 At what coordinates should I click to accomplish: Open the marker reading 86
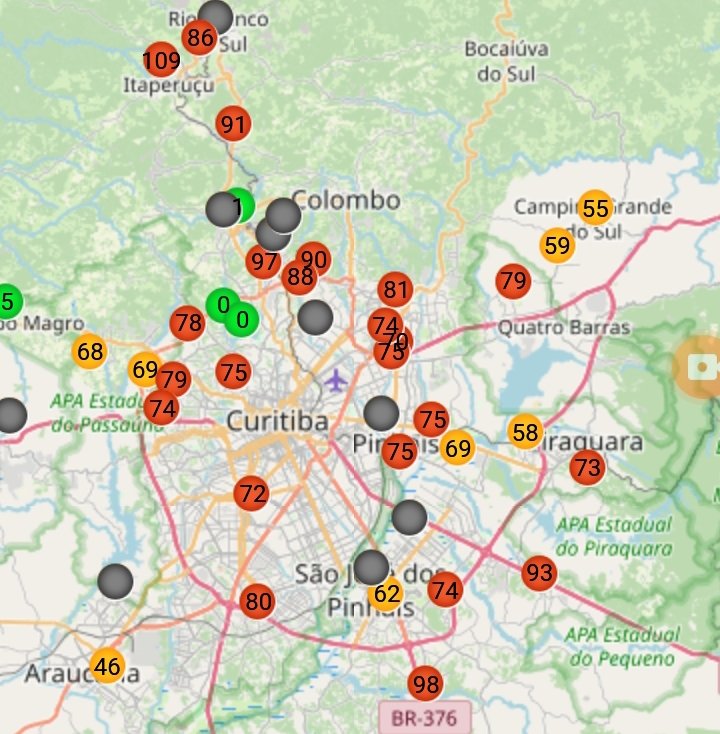click(200, 39)
